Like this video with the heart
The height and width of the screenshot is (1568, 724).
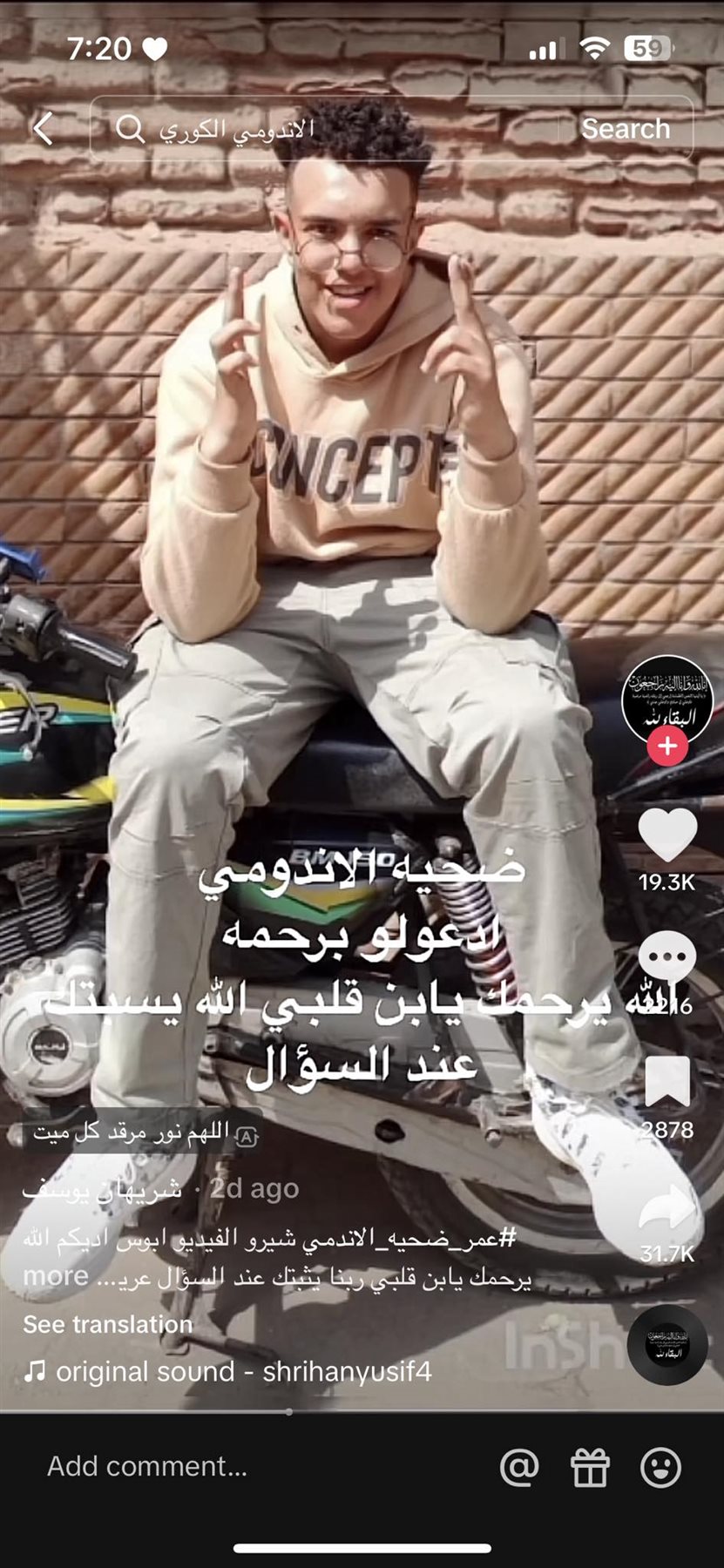click(x=667, y=837)
